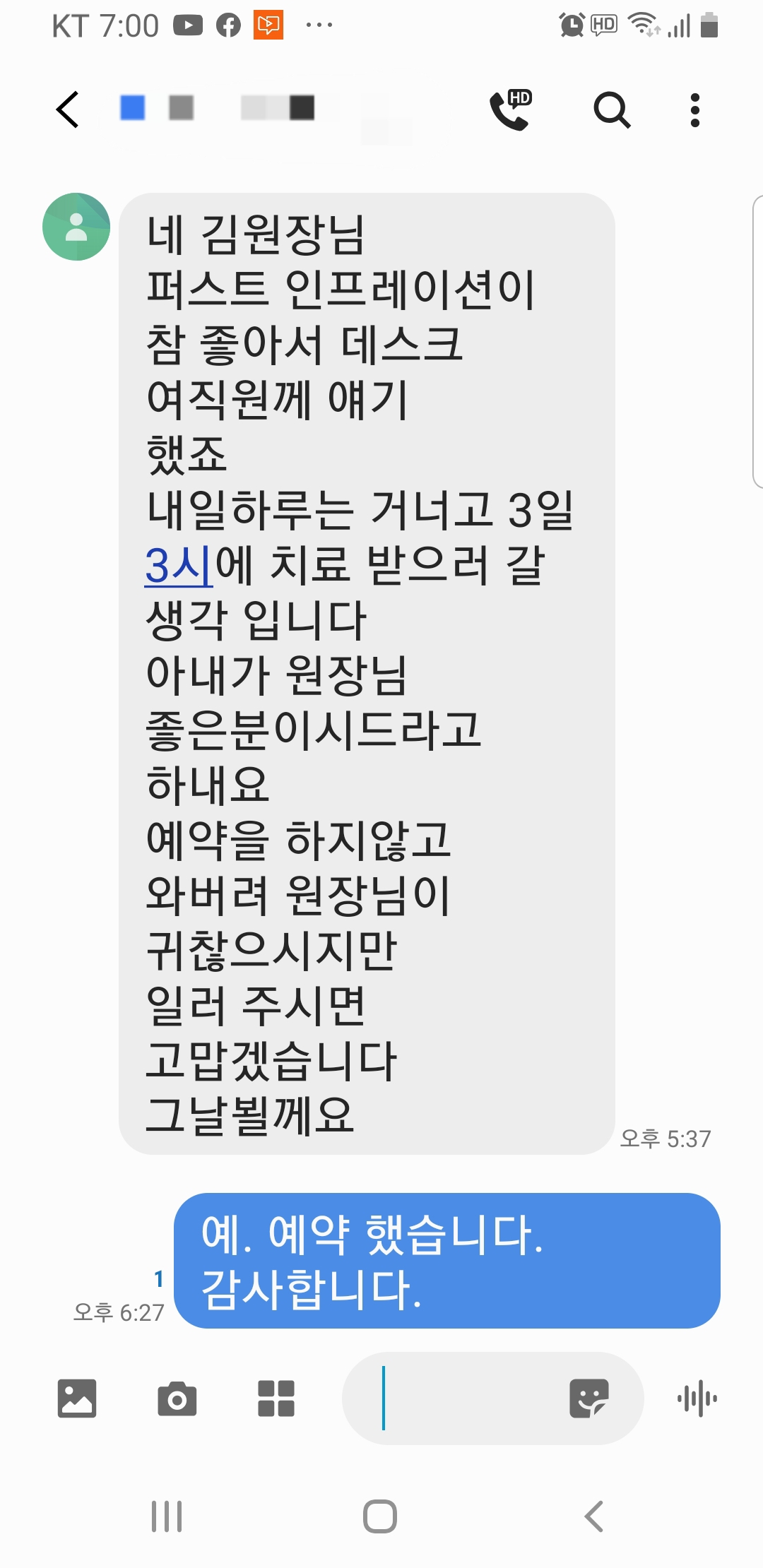Open the sender's contact avatar

(76, 227)
